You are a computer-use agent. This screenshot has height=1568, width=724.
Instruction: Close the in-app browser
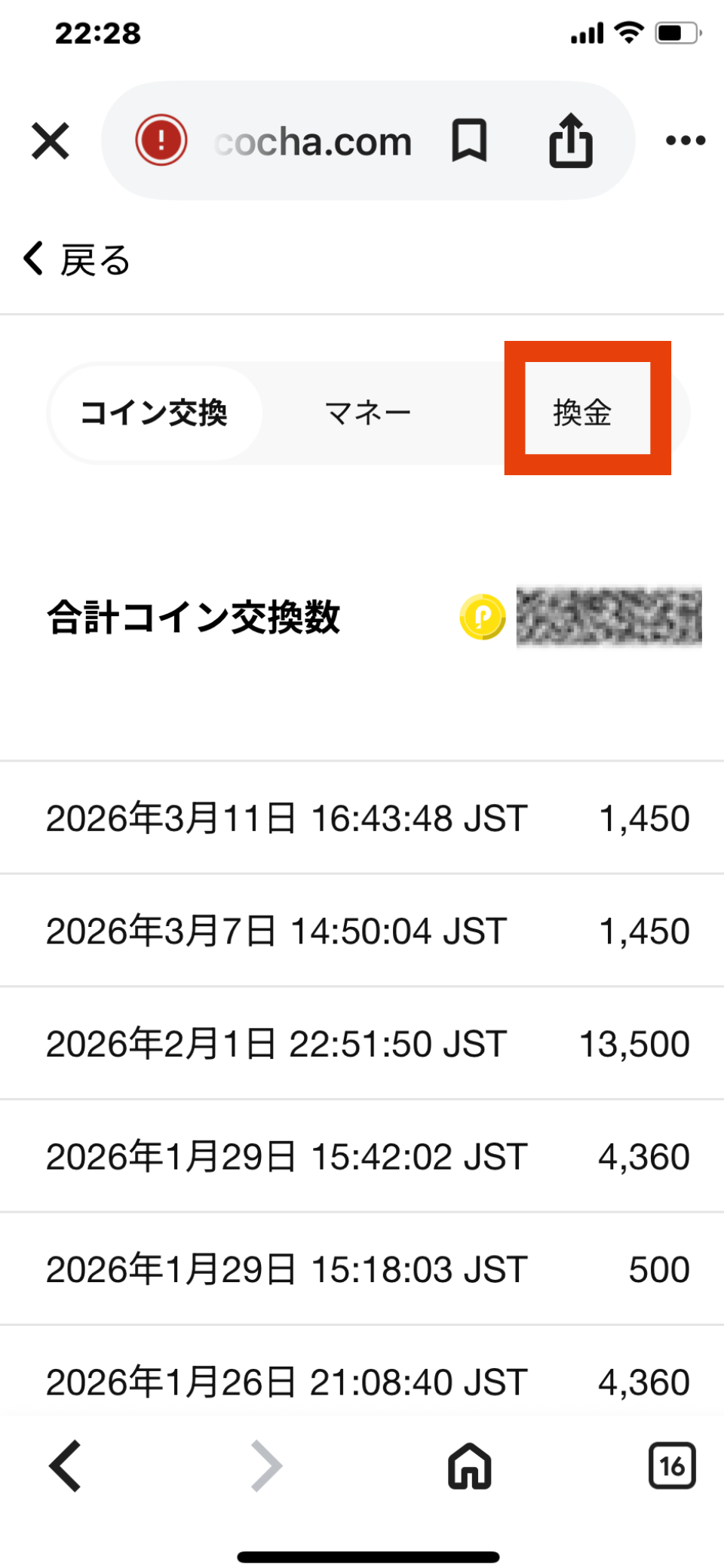51,141
